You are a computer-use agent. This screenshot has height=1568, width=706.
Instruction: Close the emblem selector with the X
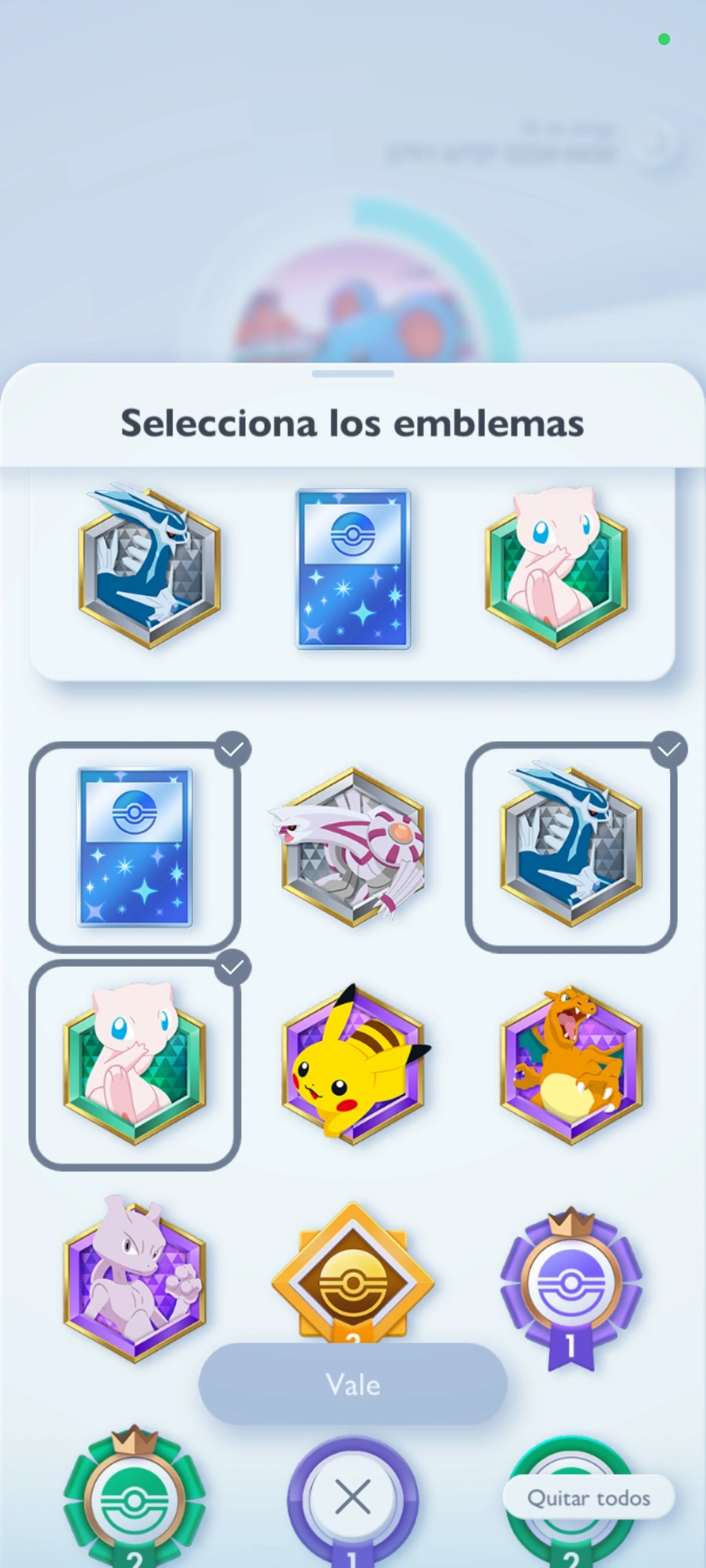353,1496
